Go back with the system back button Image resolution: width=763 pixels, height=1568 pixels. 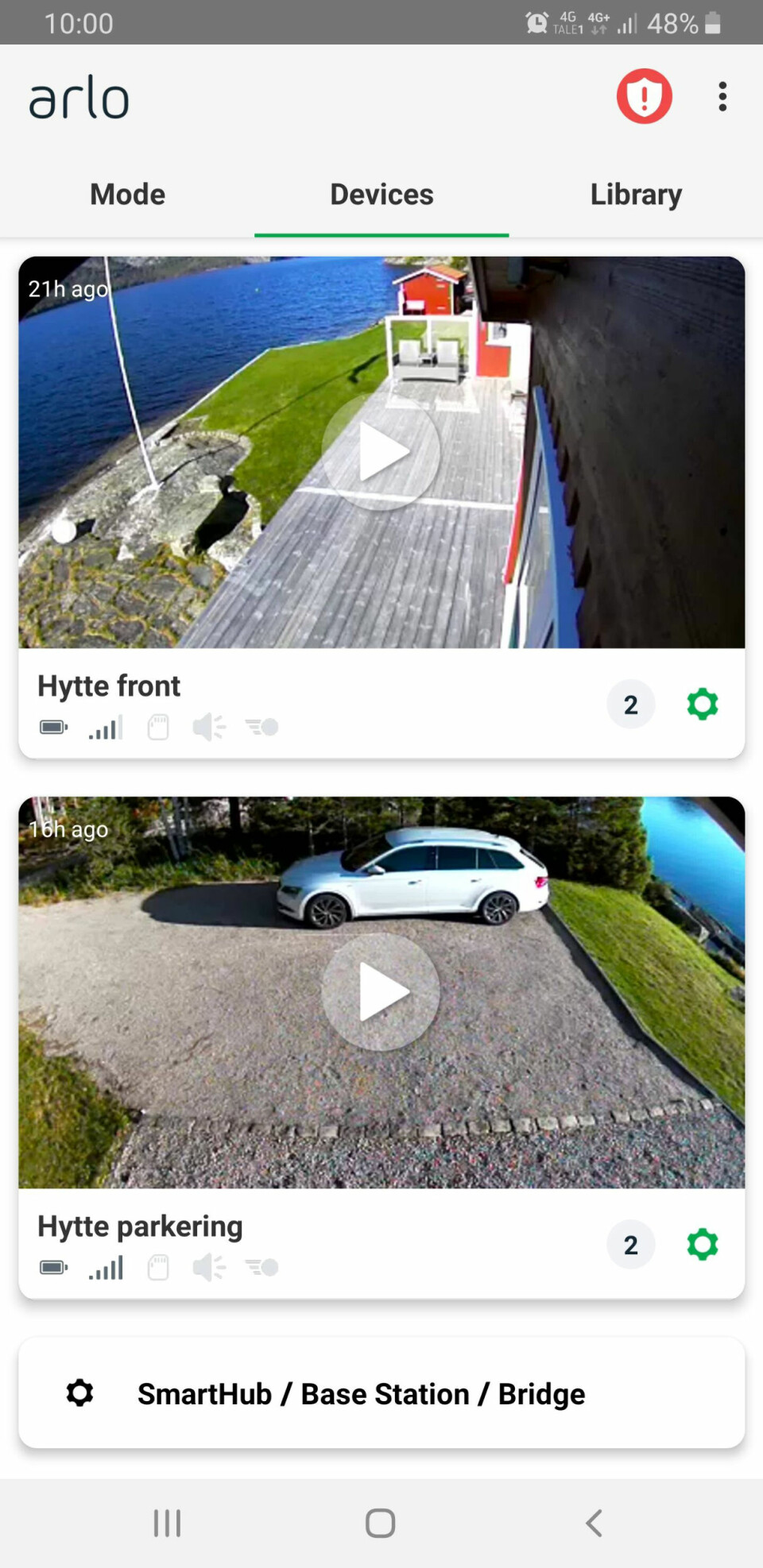point(594,1523)
